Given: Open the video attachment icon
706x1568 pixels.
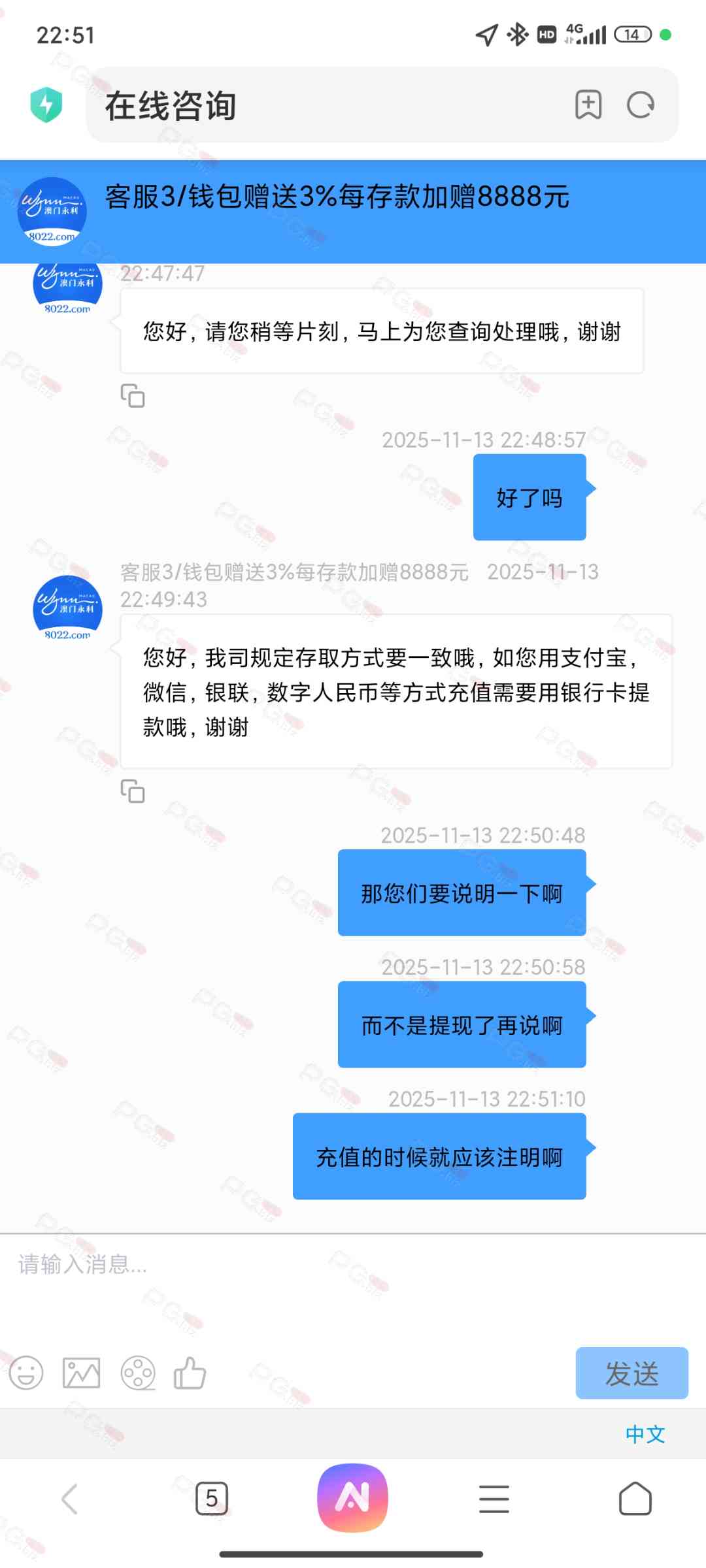Looking at the screenshot, I should pyautogui.click(x=138, y=1373).
